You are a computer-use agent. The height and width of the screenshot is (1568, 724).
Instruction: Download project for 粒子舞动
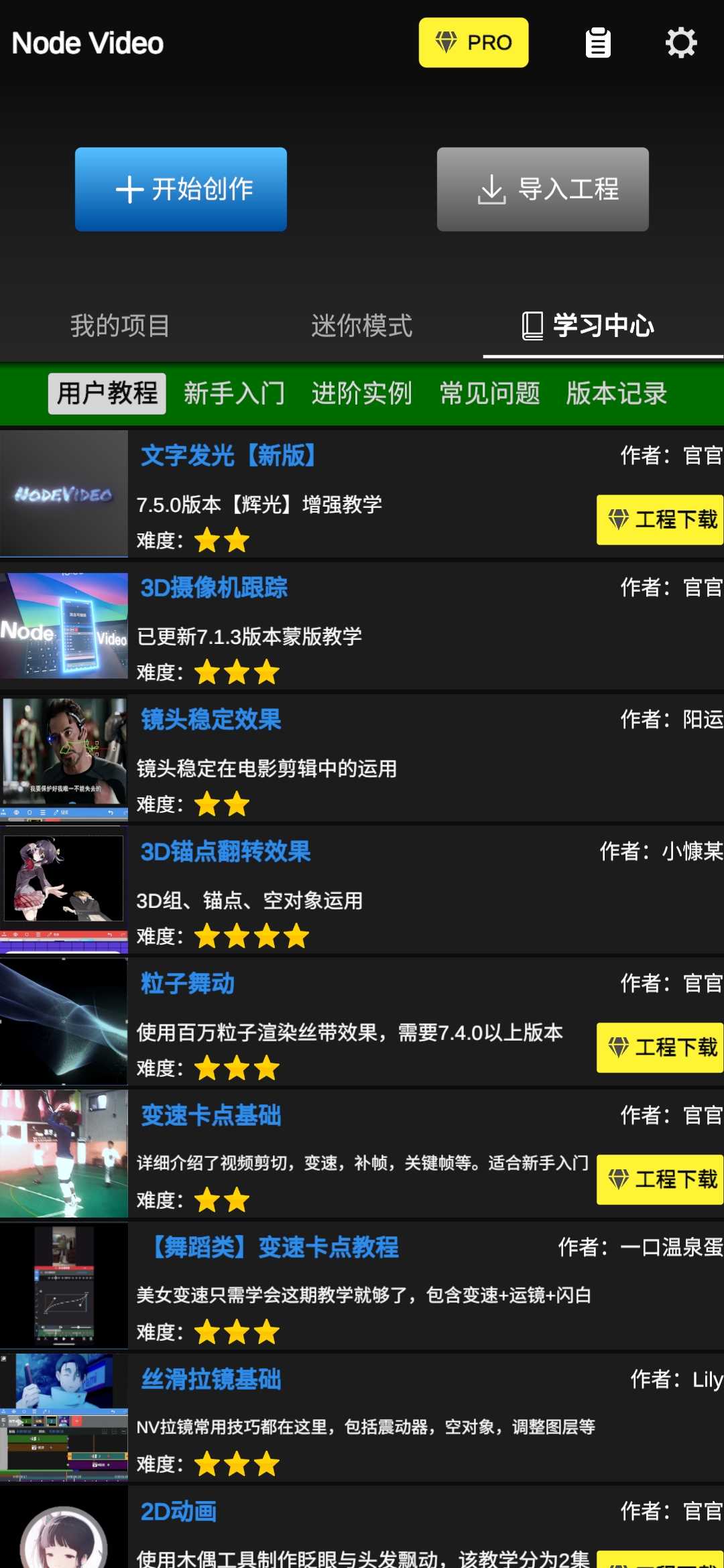(x=660, y=1047)
